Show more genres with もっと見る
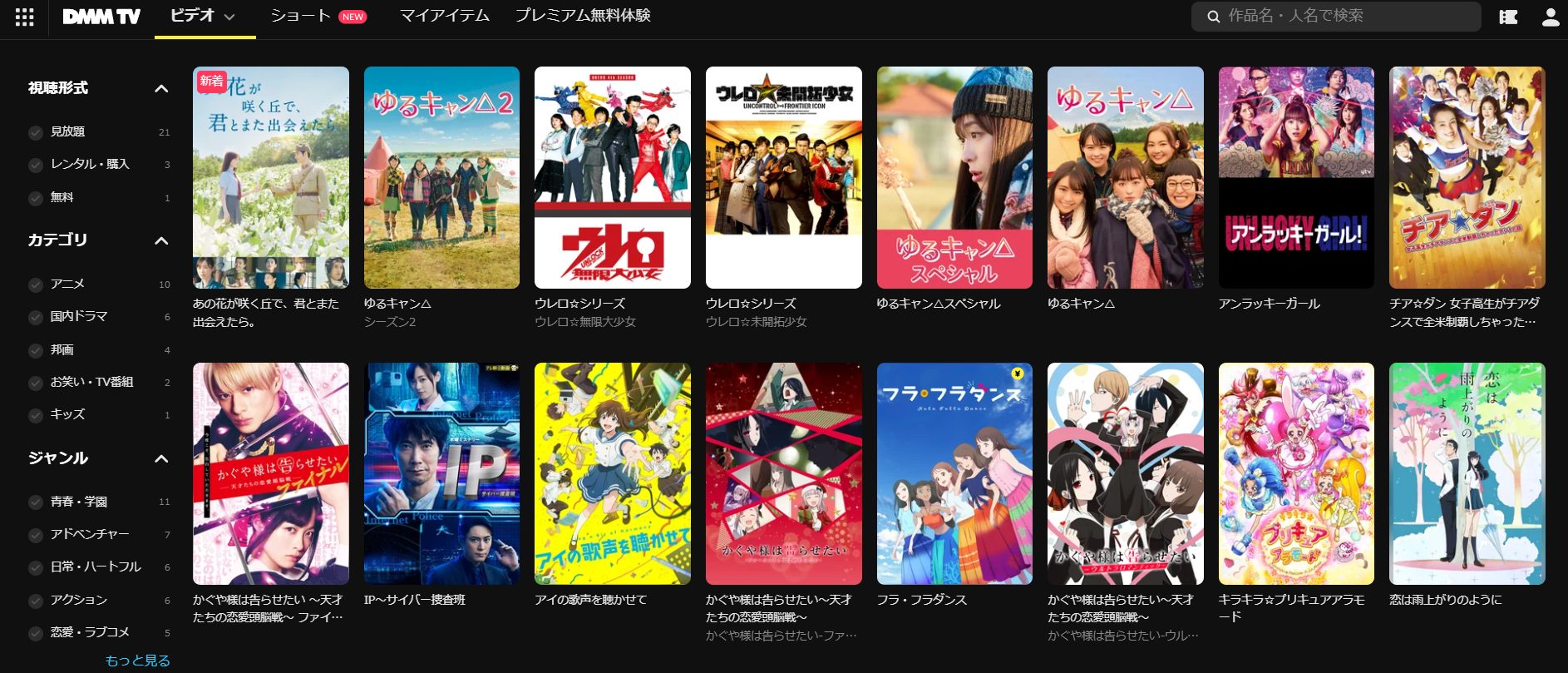 [137, 661]
